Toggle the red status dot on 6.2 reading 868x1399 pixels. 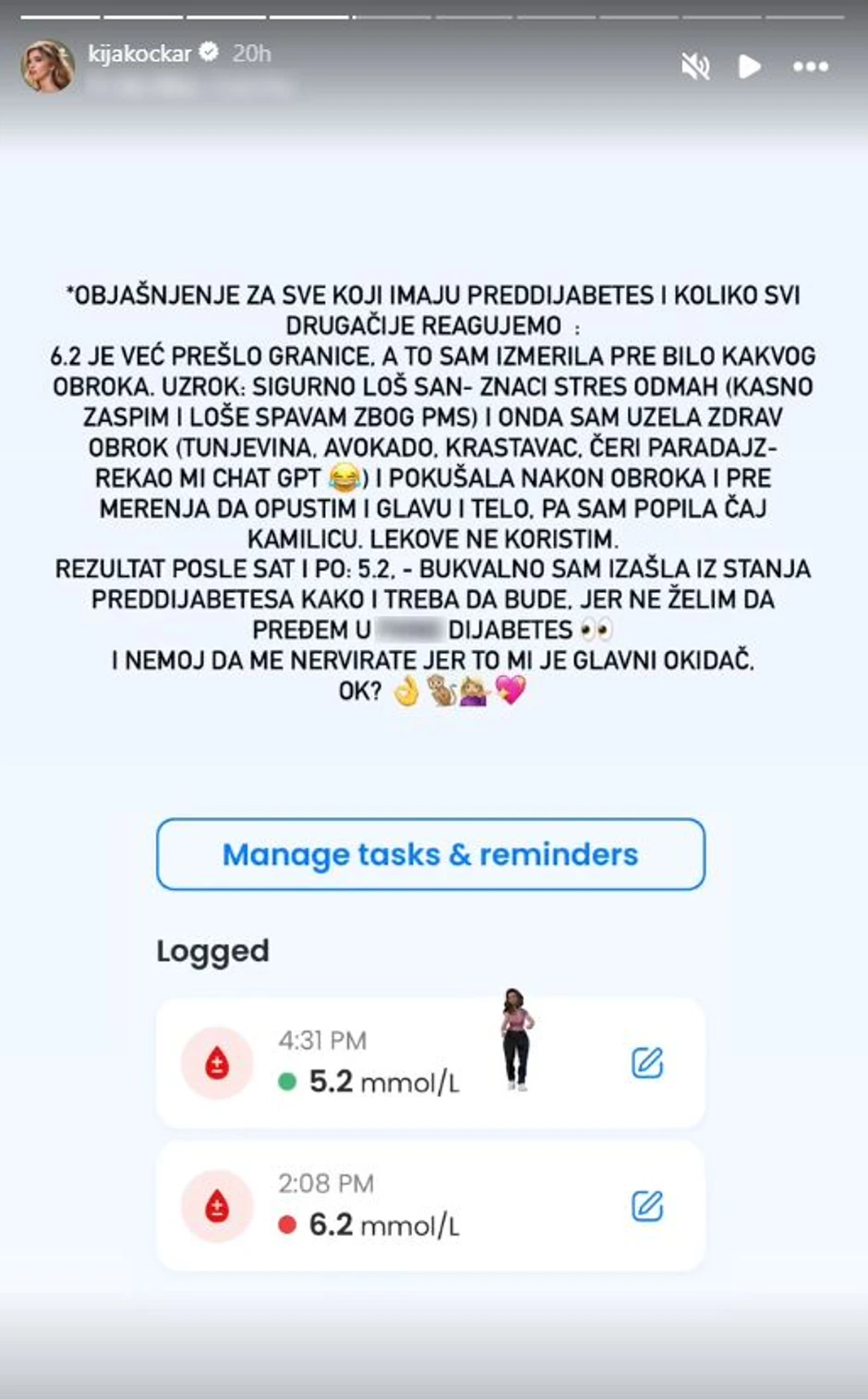(x=287, y=1226)
